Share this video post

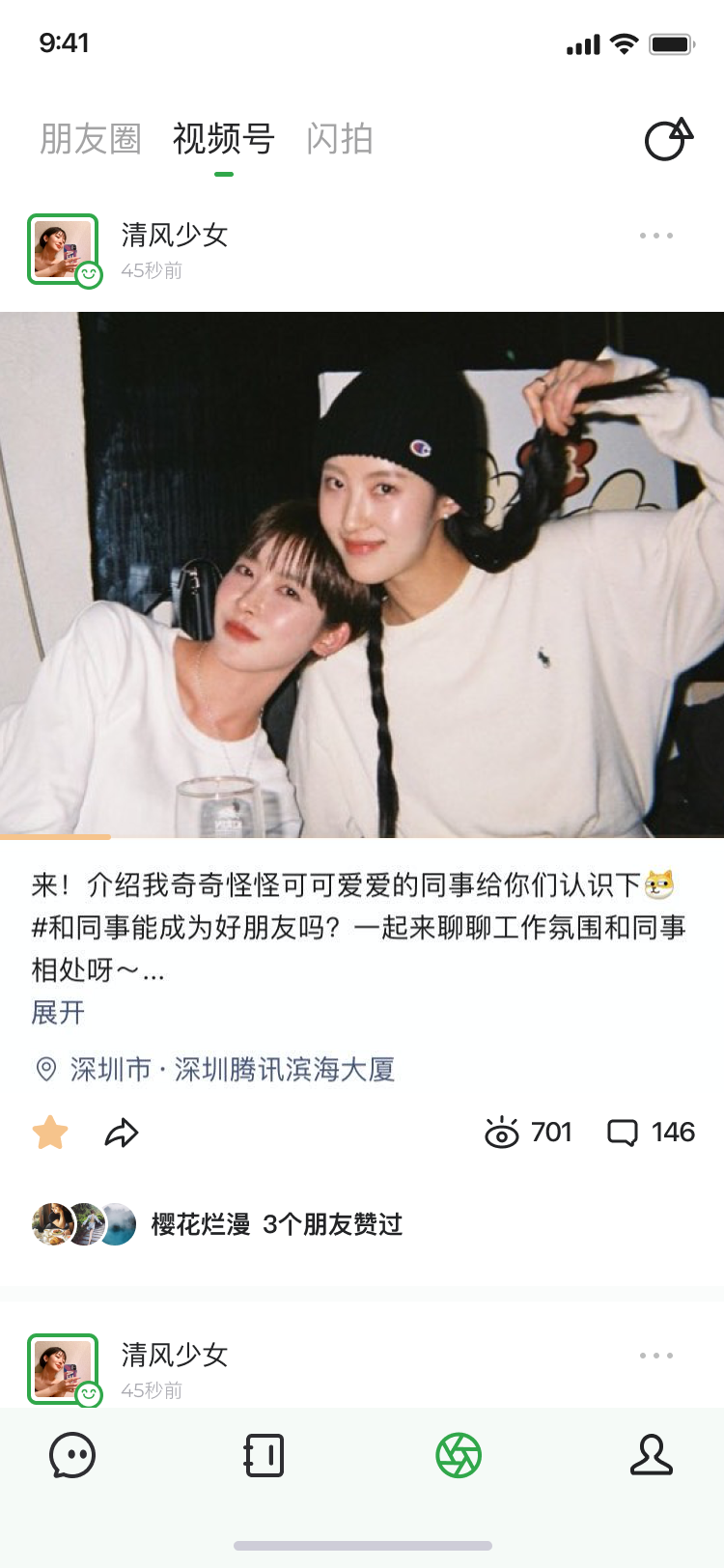pyautogui.click(x=122, y=1132)
